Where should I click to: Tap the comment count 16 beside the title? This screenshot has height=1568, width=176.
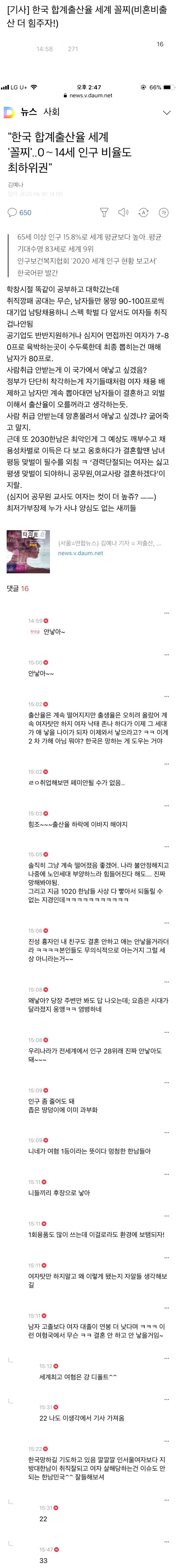[x=160, y=44]
